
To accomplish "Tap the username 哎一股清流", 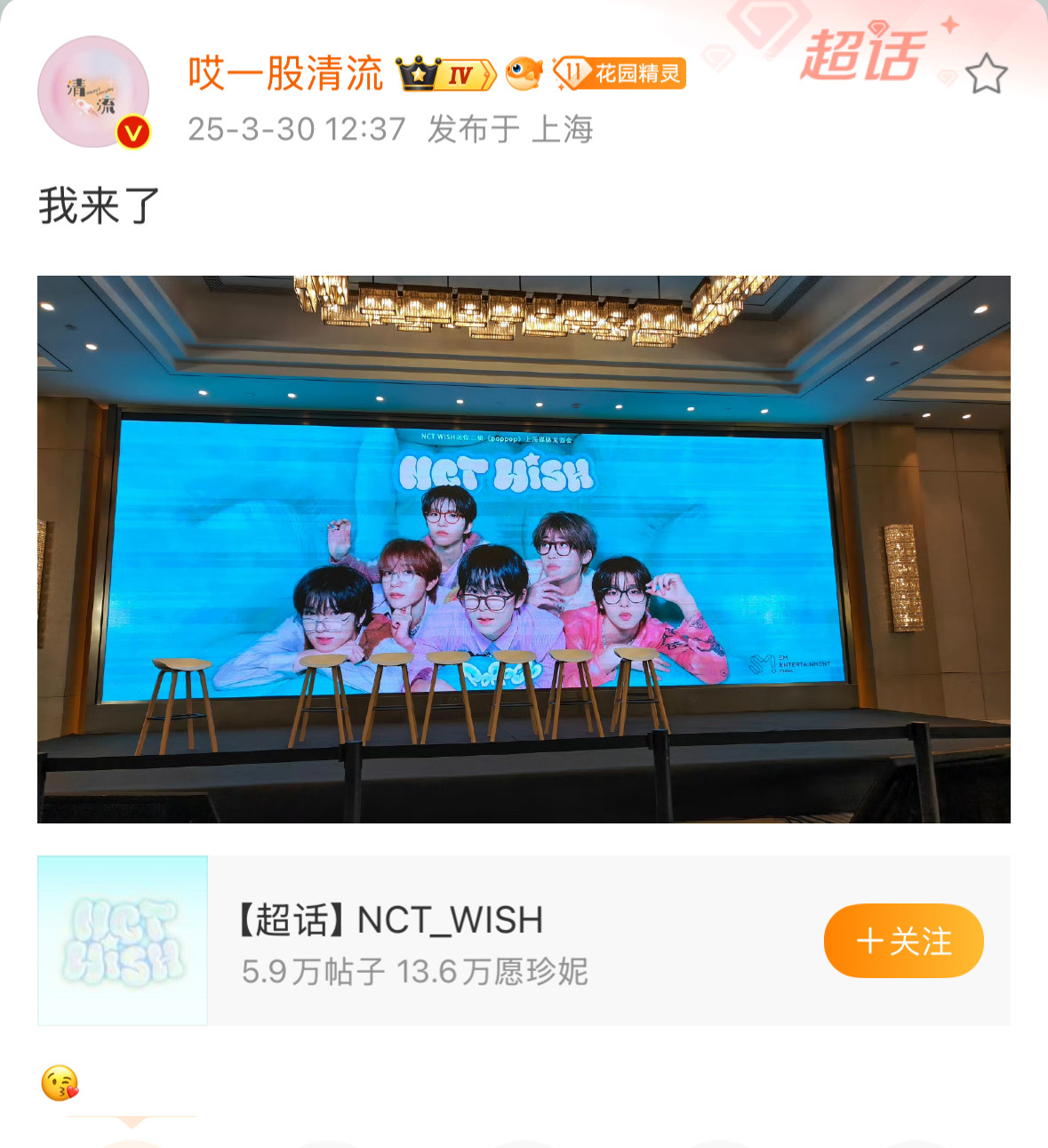I will click(284, 74).
